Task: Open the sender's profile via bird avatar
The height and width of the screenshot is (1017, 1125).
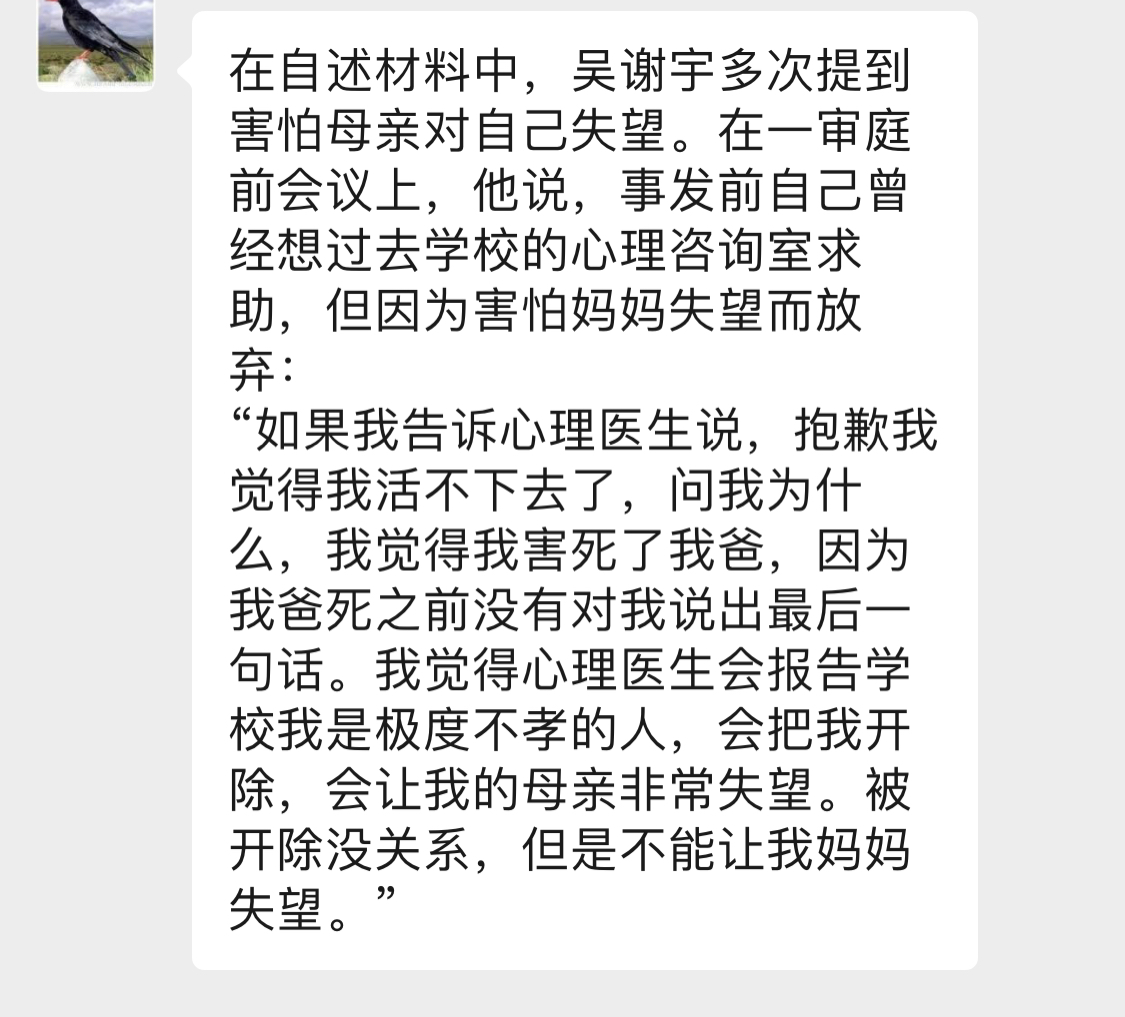Action: [95, 42]
